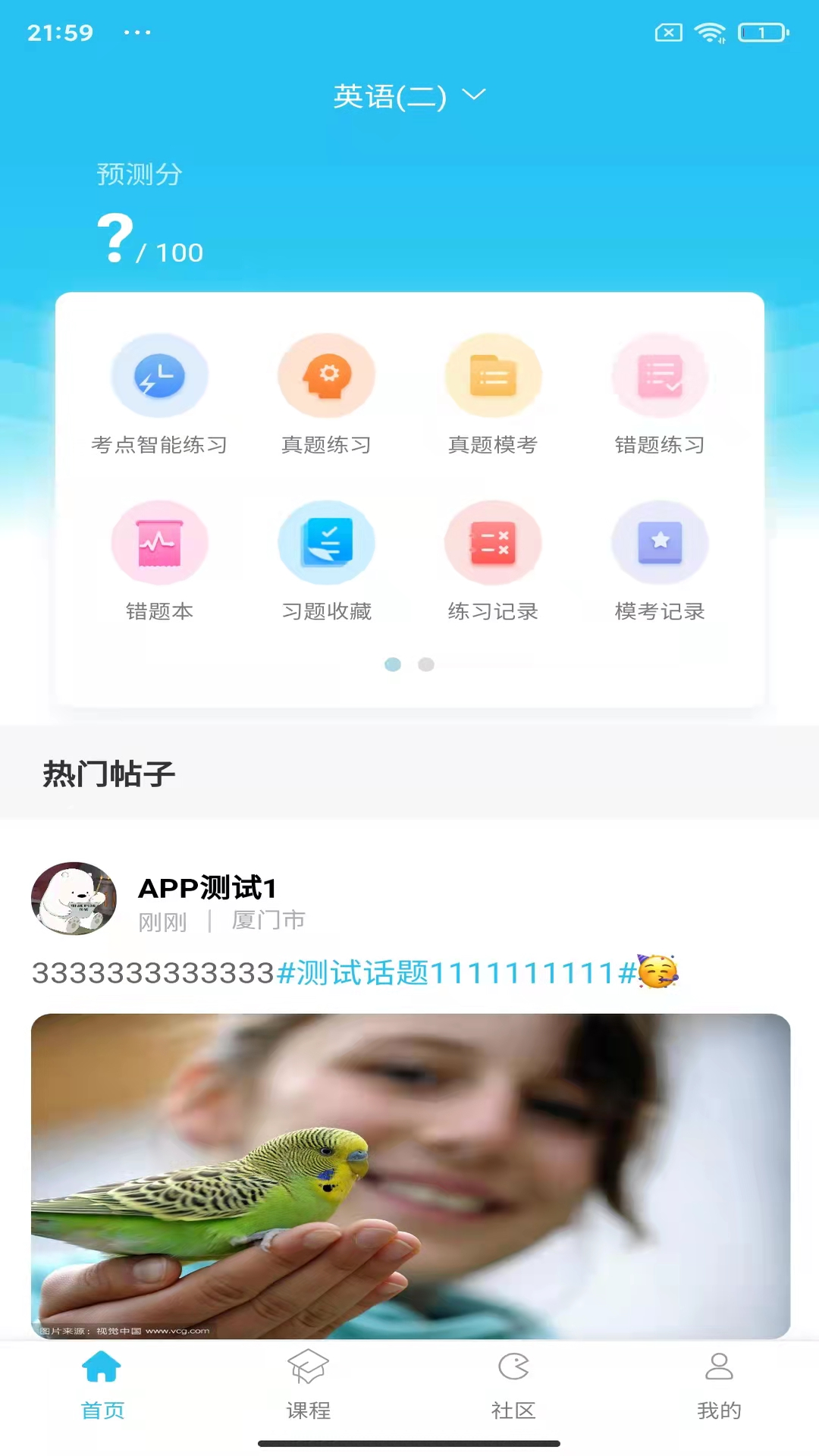Expand the 英语(二) subject dropdown
Screen dimensions: 819x1456
point(409,96)
